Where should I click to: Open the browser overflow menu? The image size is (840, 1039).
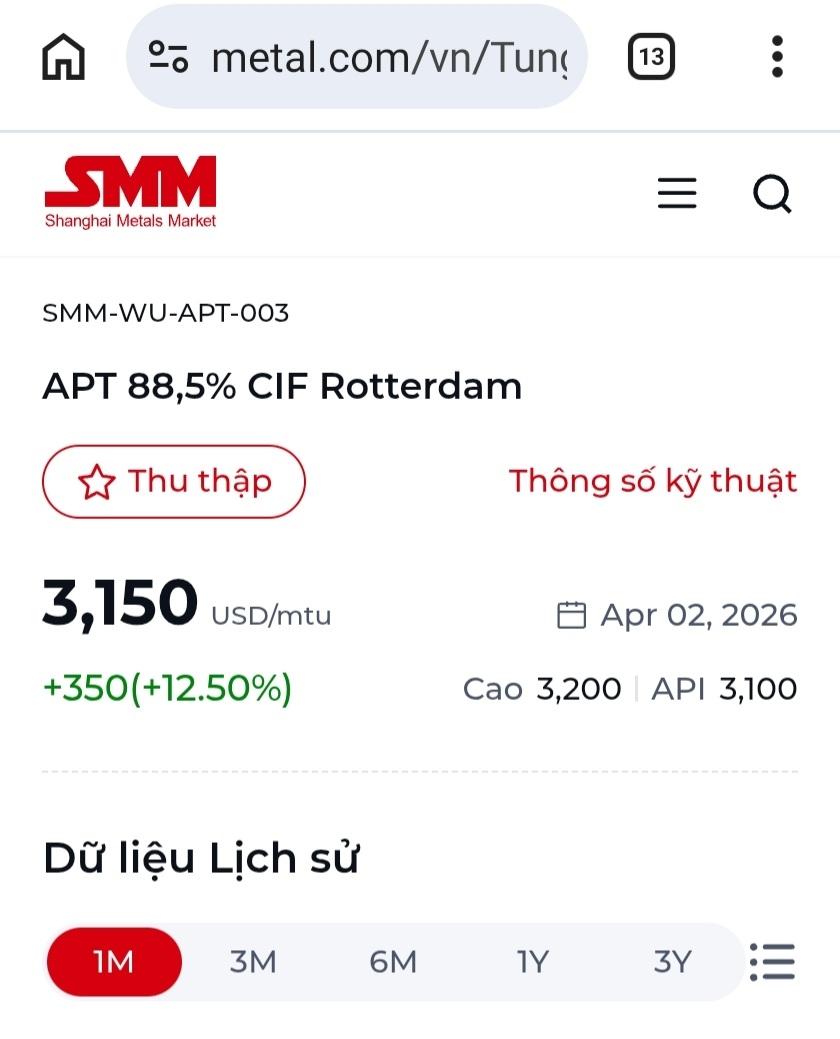click(777, 57)
